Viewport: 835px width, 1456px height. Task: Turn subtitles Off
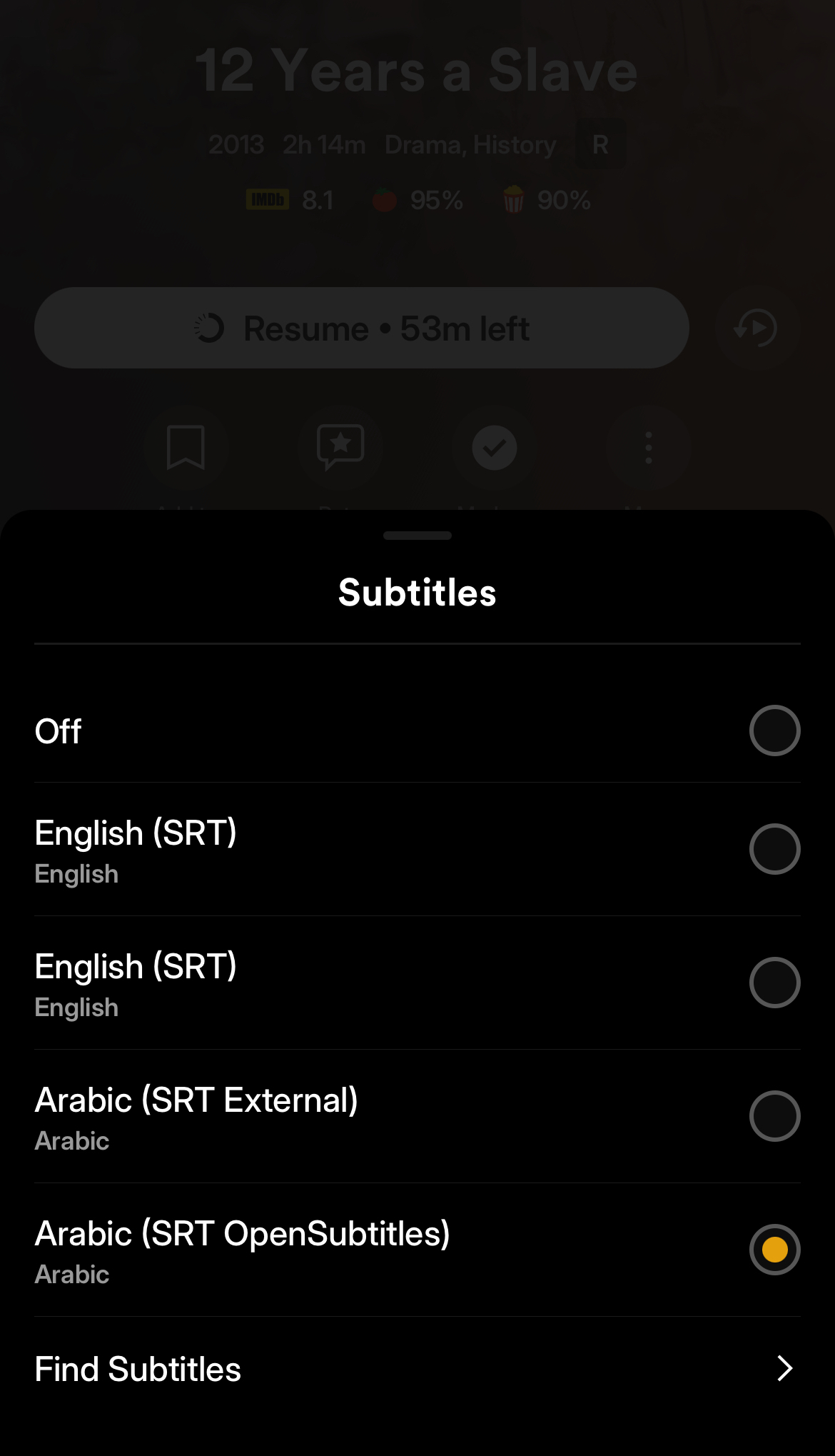pos(417,730)
